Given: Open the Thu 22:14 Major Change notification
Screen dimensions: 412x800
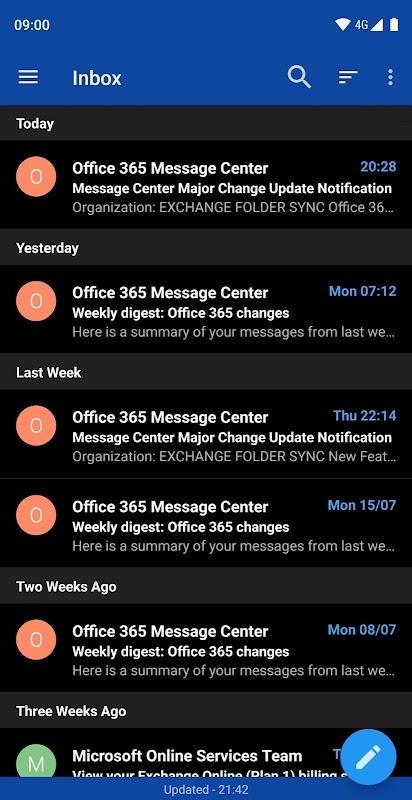Looking at the screenshot, I should pos(206,434).
